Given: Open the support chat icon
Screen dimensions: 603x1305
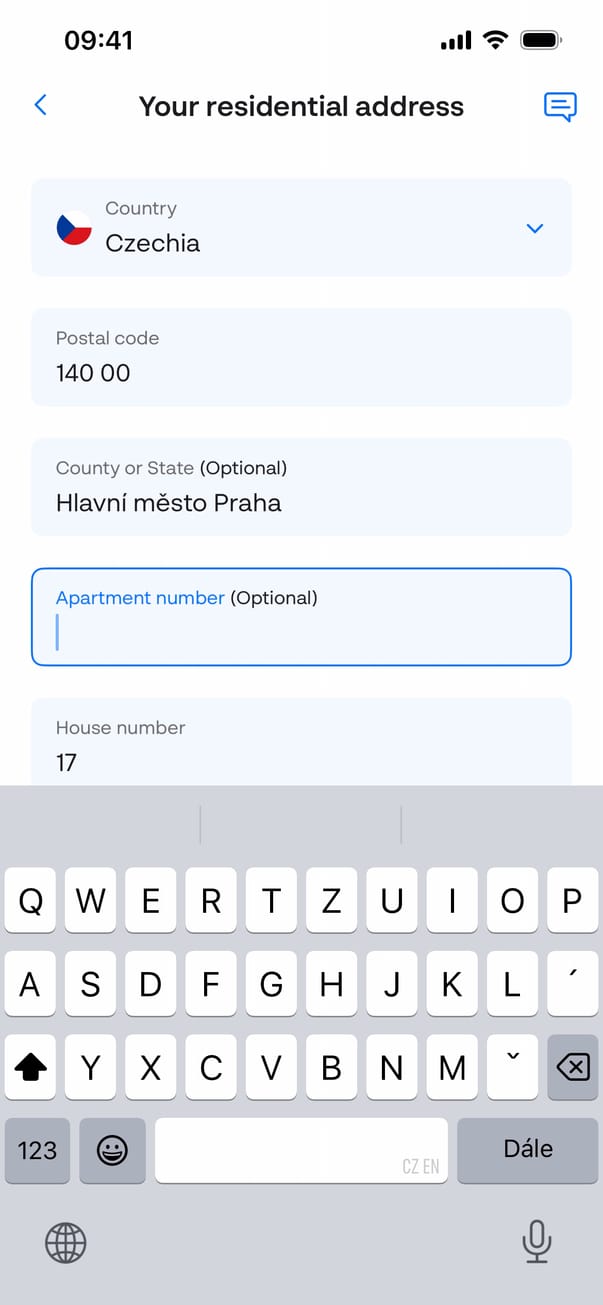Looking at the screenshot, I should (560, 106).
